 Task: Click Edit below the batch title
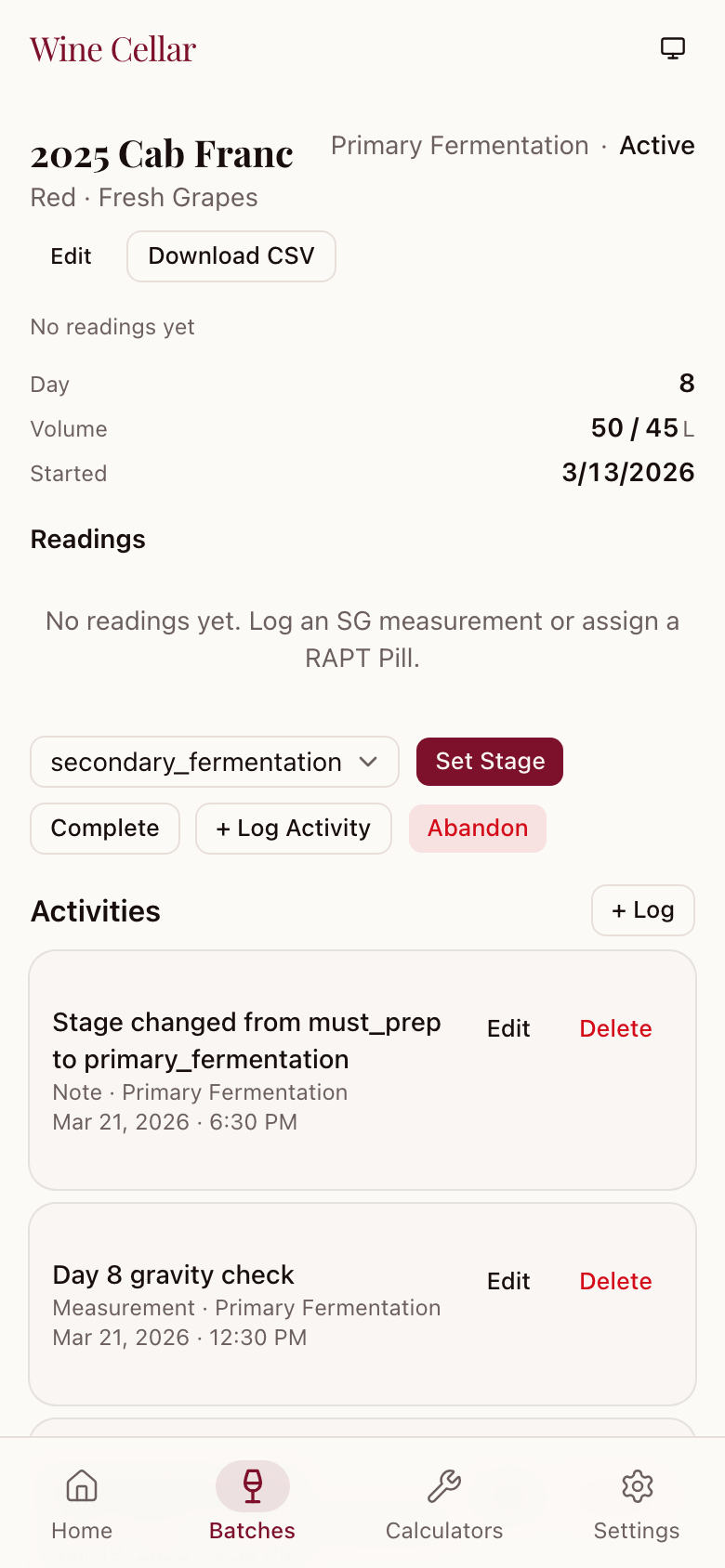[70, 255]
